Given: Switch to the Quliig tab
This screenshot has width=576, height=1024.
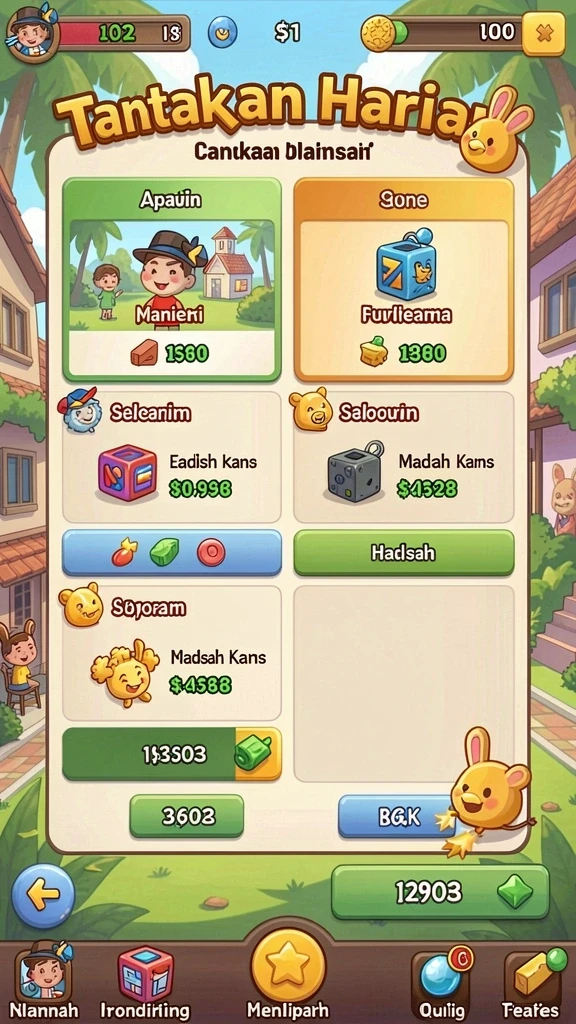Looking at the screenshot, I should tap(441, 984).
